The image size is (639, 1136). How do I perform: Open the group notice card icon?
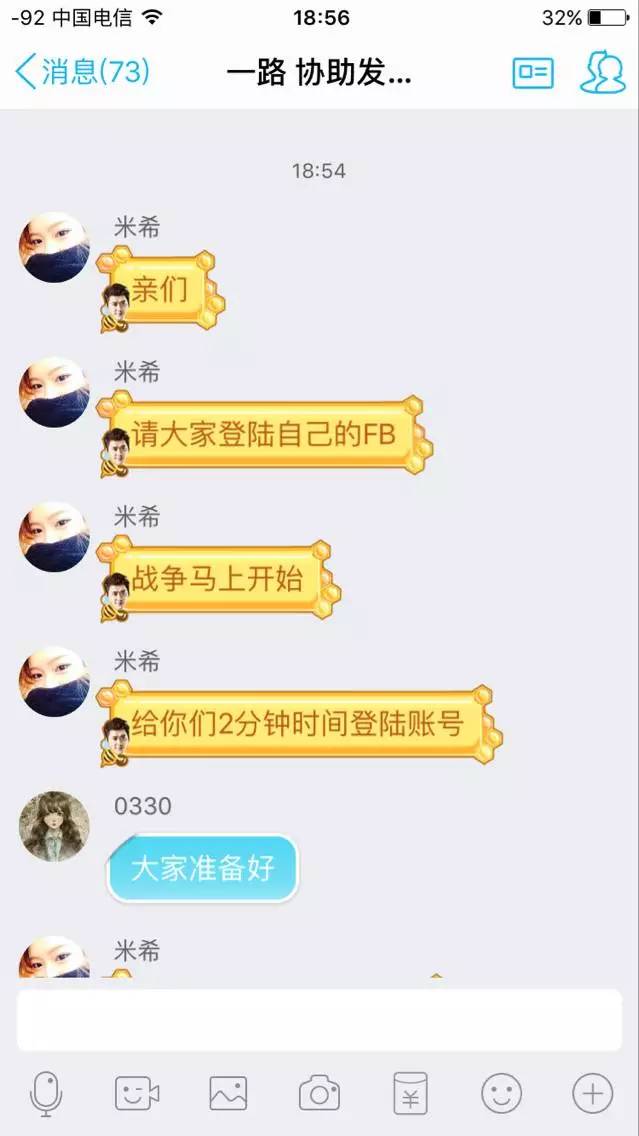pyautogui.click(x=532, y=72)
